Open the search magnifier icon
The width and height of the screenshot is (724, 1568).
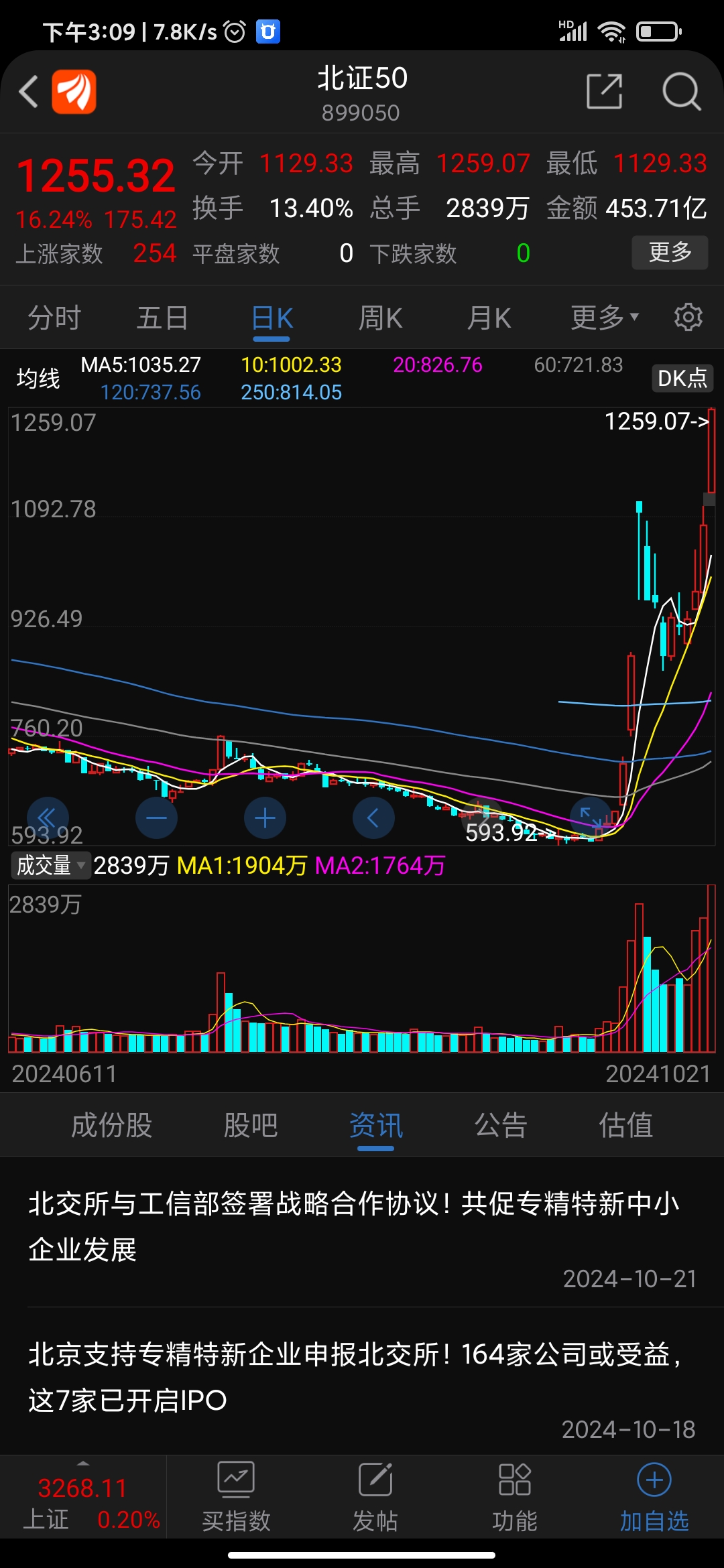680,92
